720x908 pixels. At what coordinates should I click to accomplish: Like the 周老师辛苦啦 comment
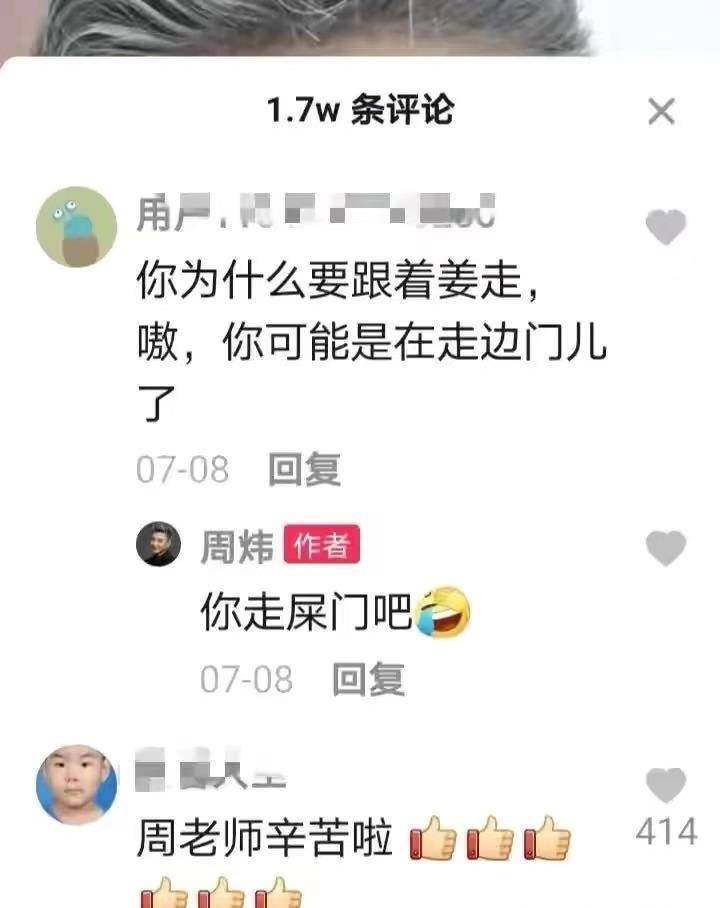(x=665, y=786)
